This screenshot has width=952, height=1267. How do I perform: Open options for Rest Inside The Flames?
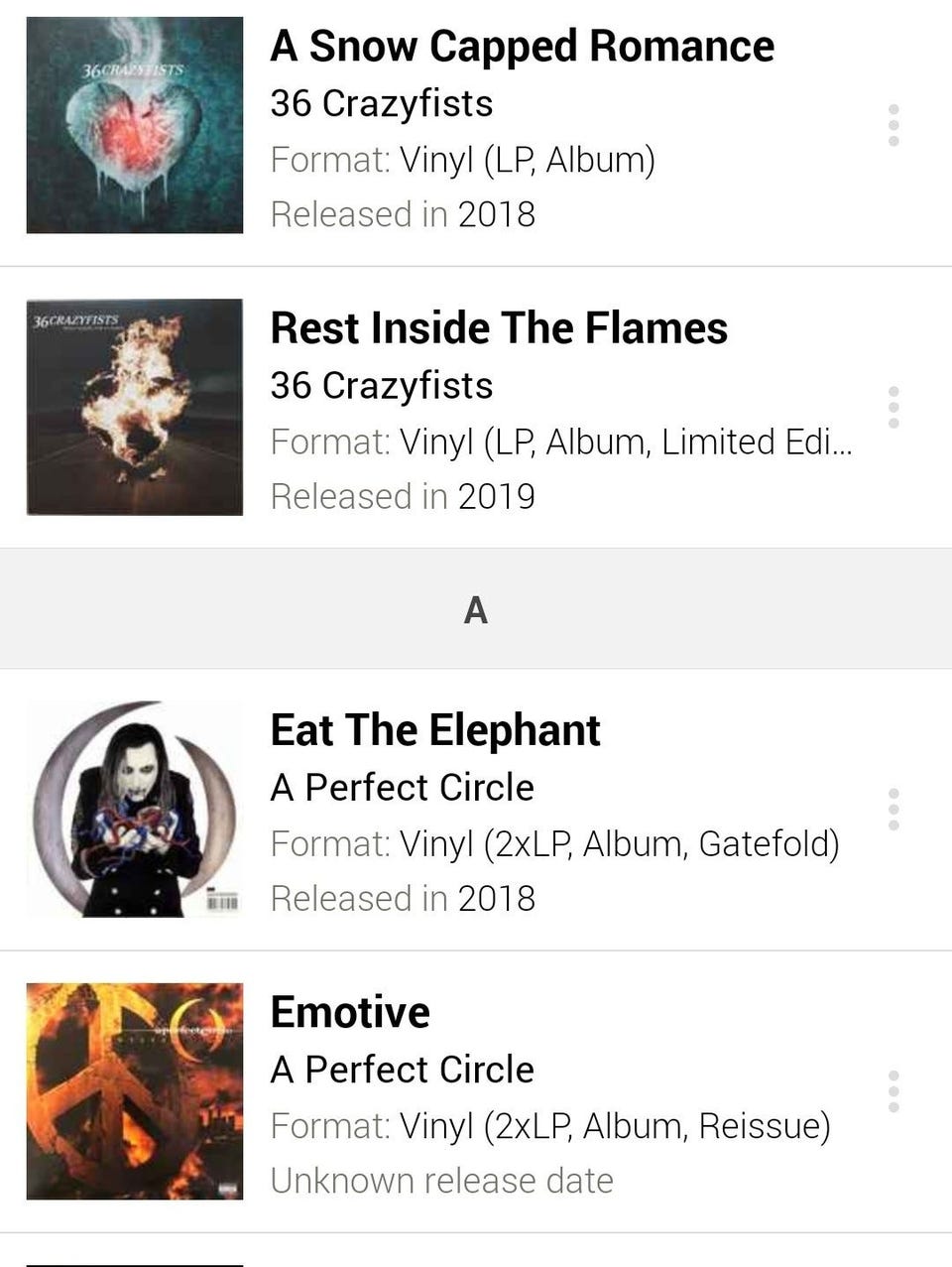(x=893, y=408)
